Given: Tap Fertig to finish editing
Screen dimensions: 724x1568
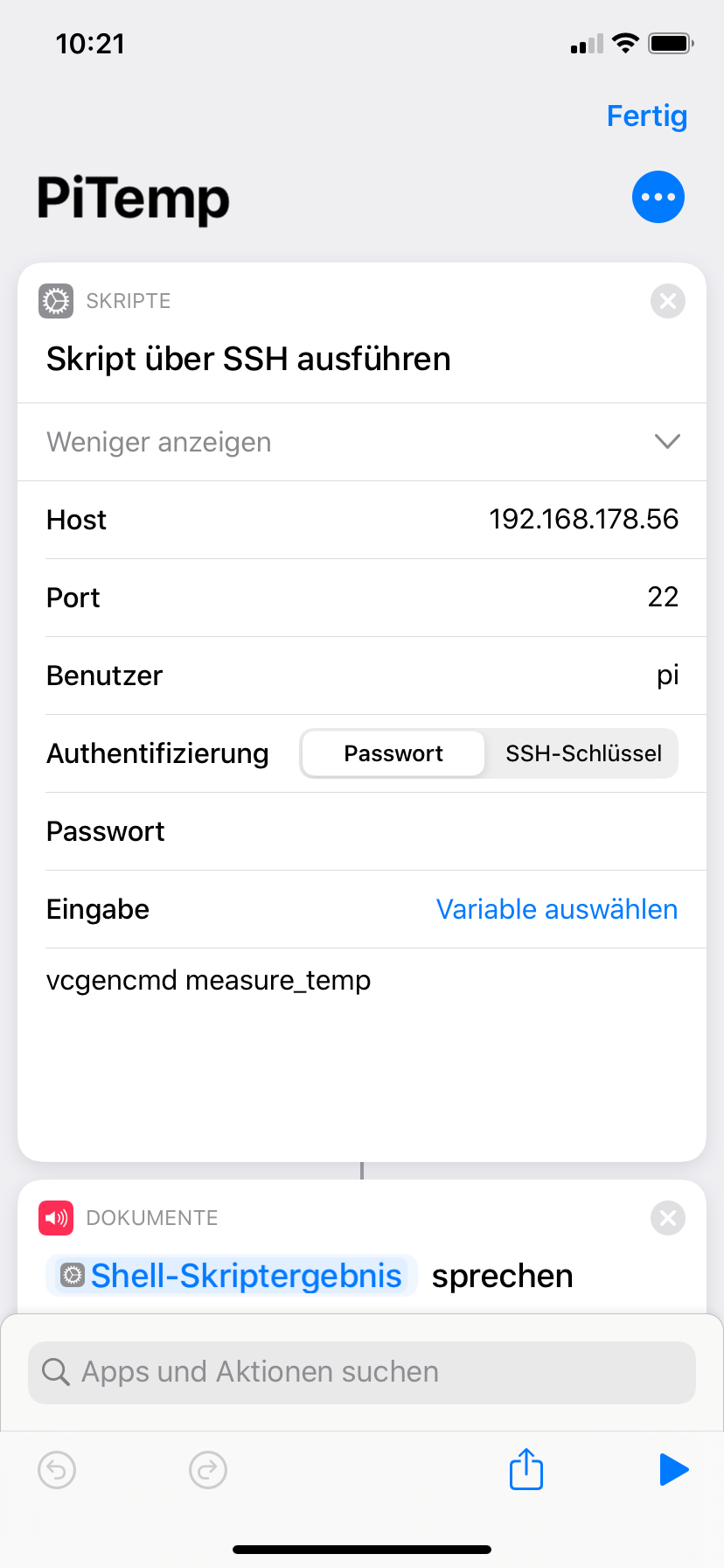Looking at the screenshot, I should [x=646, y=115].
